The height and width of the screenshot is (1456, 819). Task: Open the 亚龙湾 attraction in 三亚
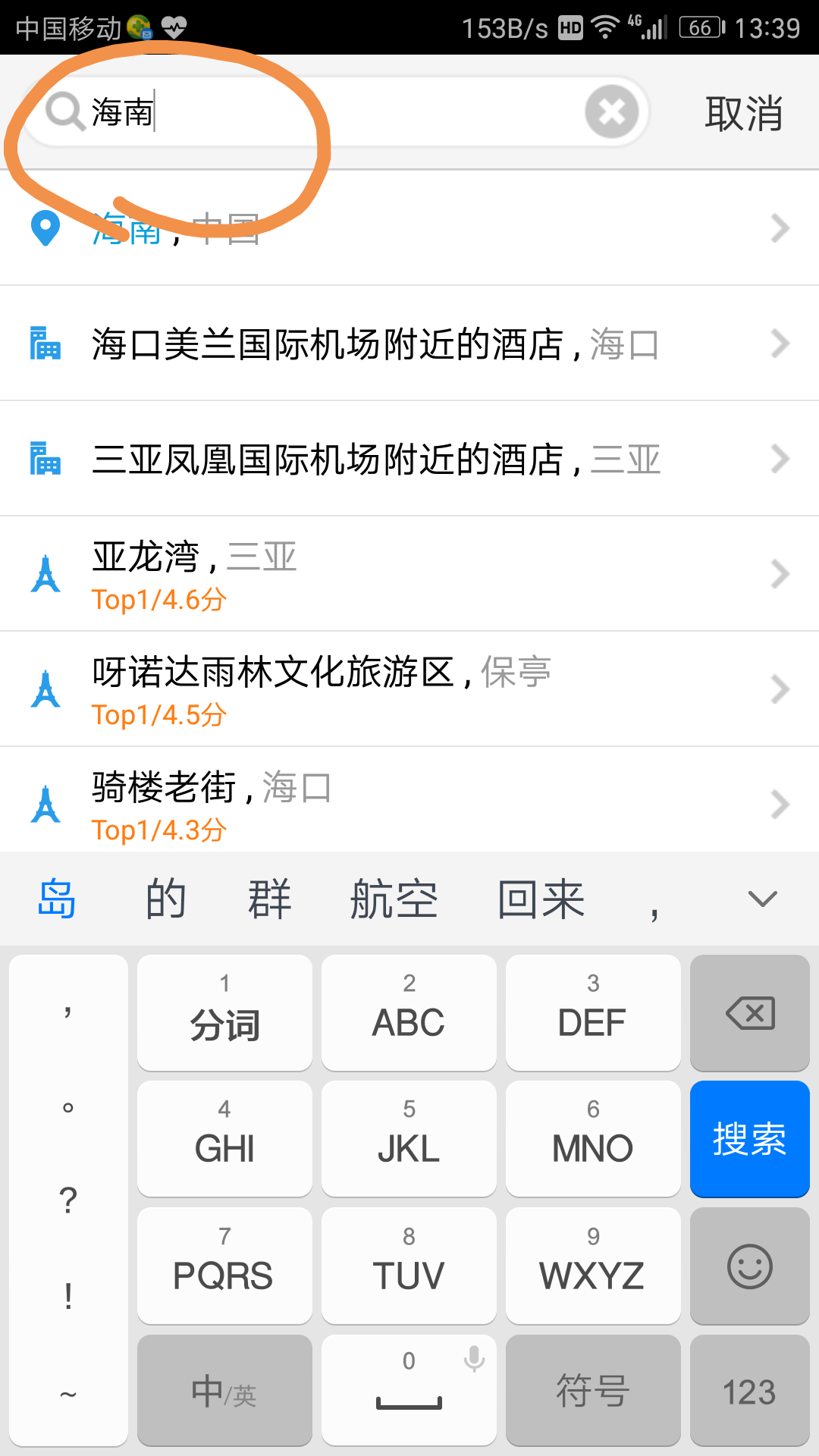click(409, 574)
